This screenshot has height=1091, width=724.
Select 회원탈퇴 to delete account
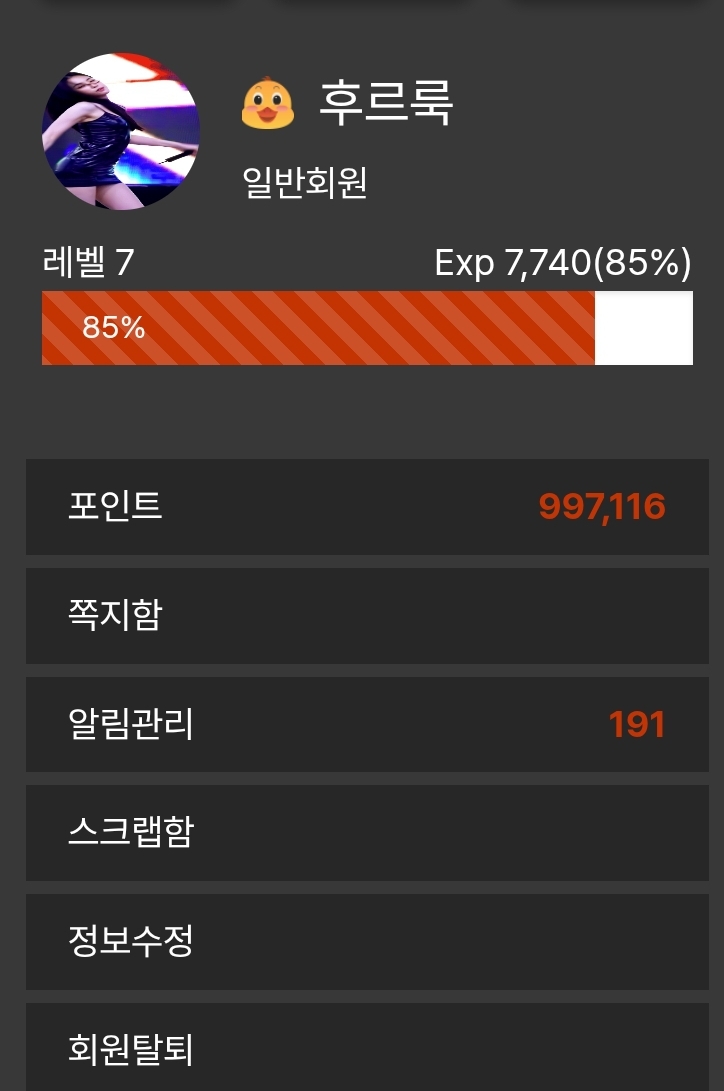[366, 1048]
